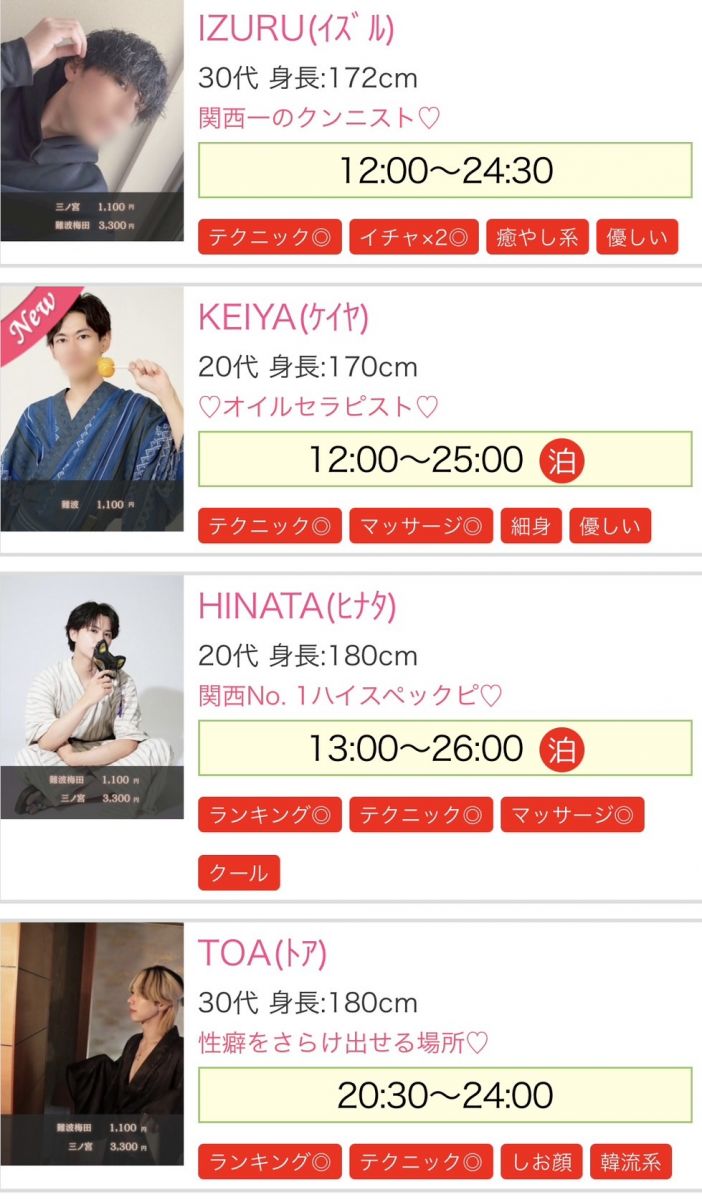
Task: Select the クール tag on HINATA's card
Action: (239, 872)
